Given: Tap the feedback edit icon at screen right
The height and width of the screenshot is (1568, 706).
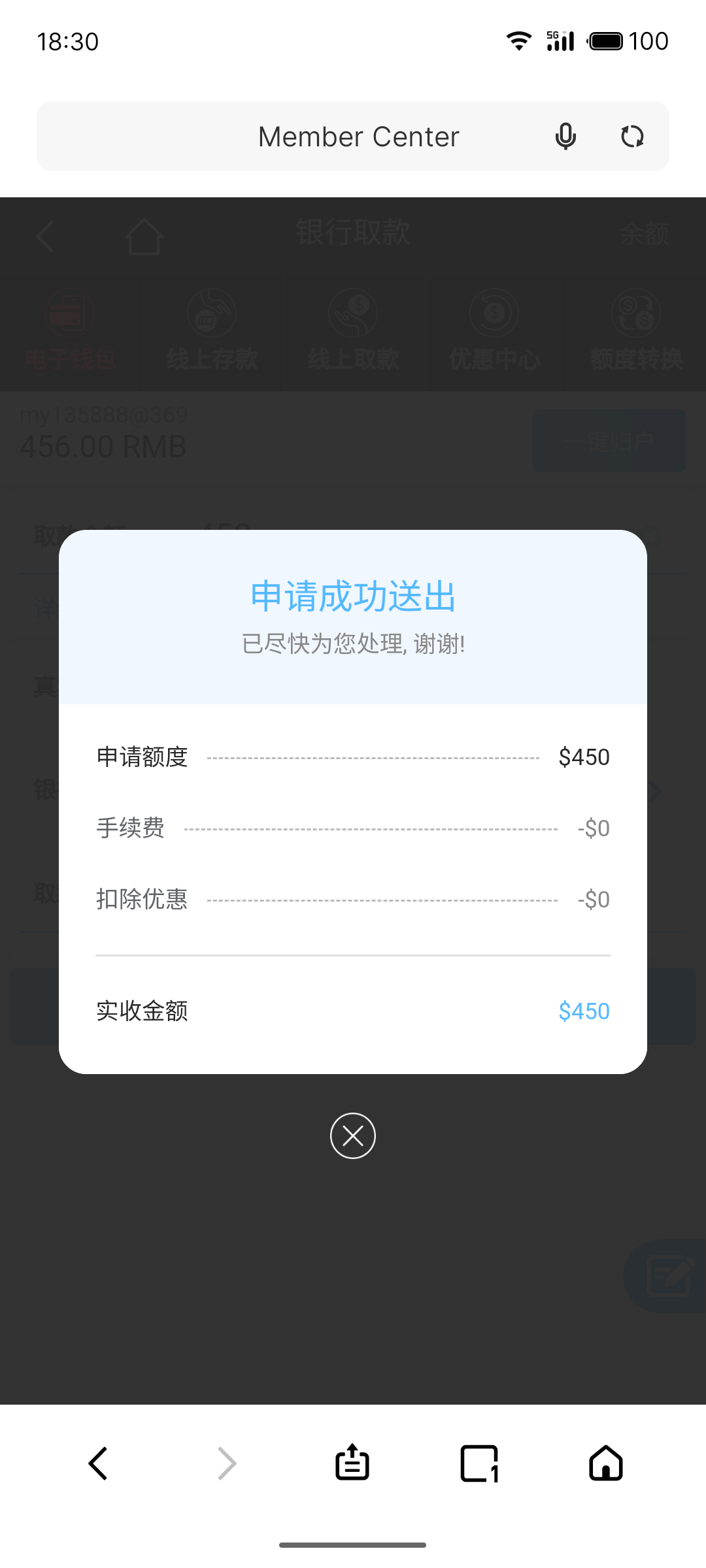Looking at the screenshot, I should (665, 1276).
